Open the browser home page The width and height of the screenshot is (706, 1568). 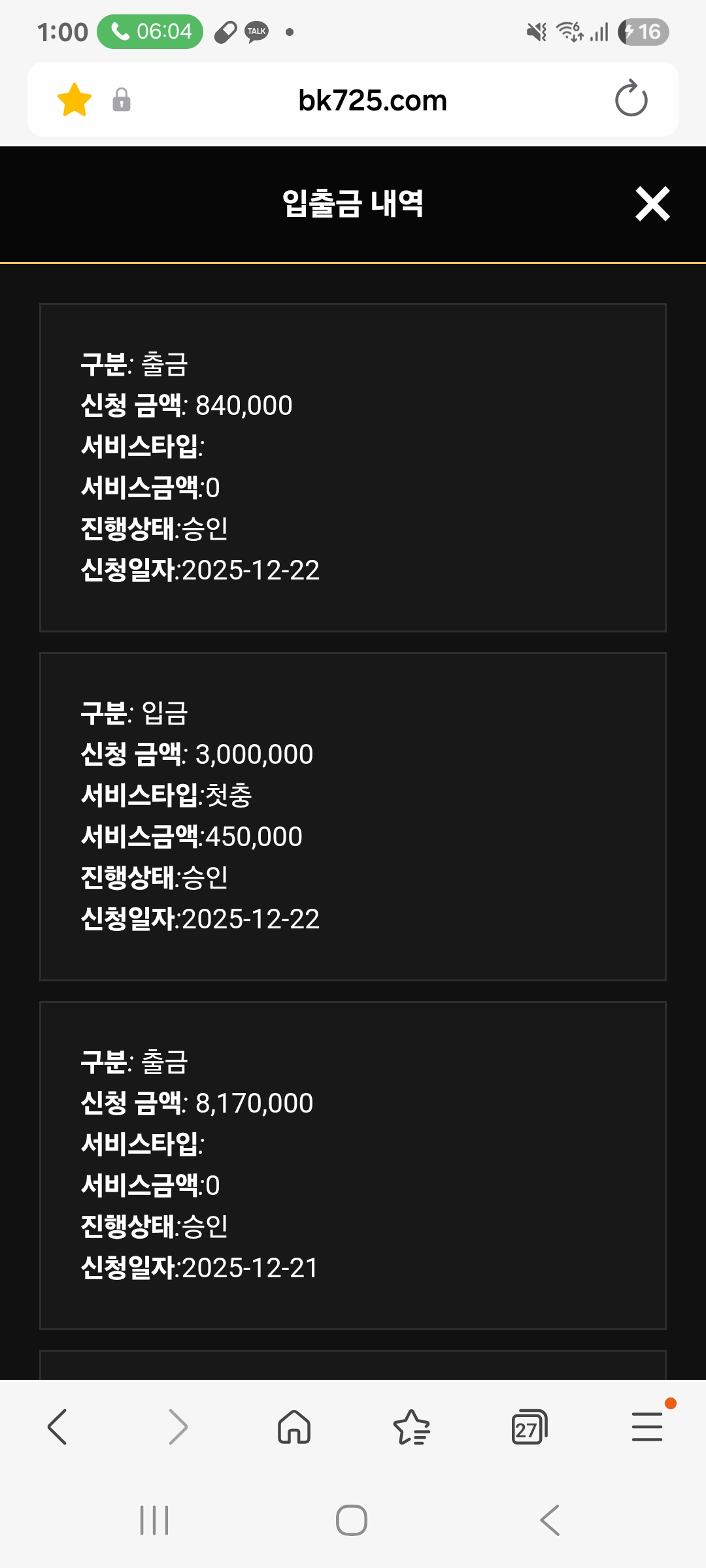[294, 1427]
